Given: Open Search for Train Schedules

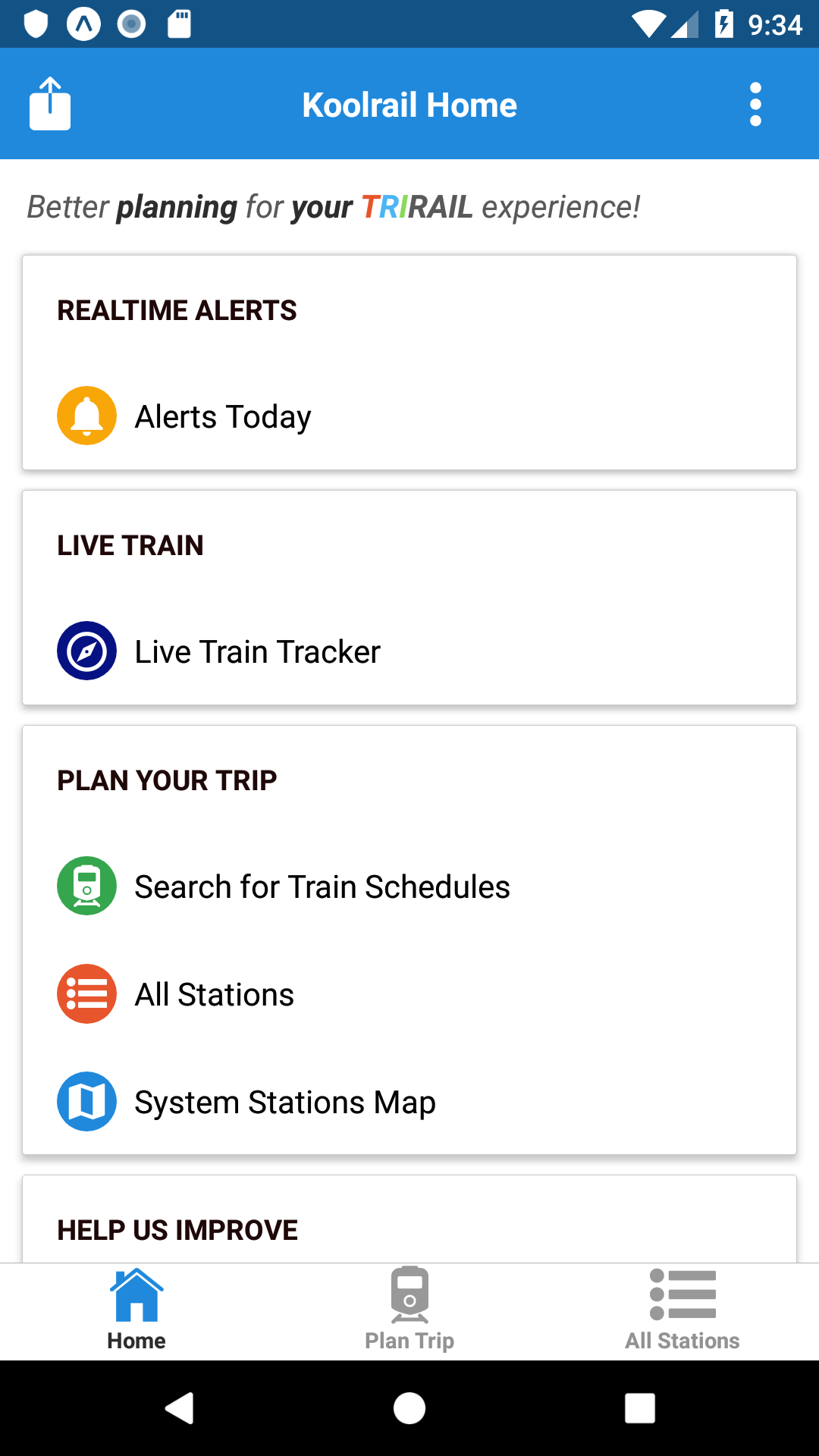Looking at the screenshot, I should click(x=322, y=886).
